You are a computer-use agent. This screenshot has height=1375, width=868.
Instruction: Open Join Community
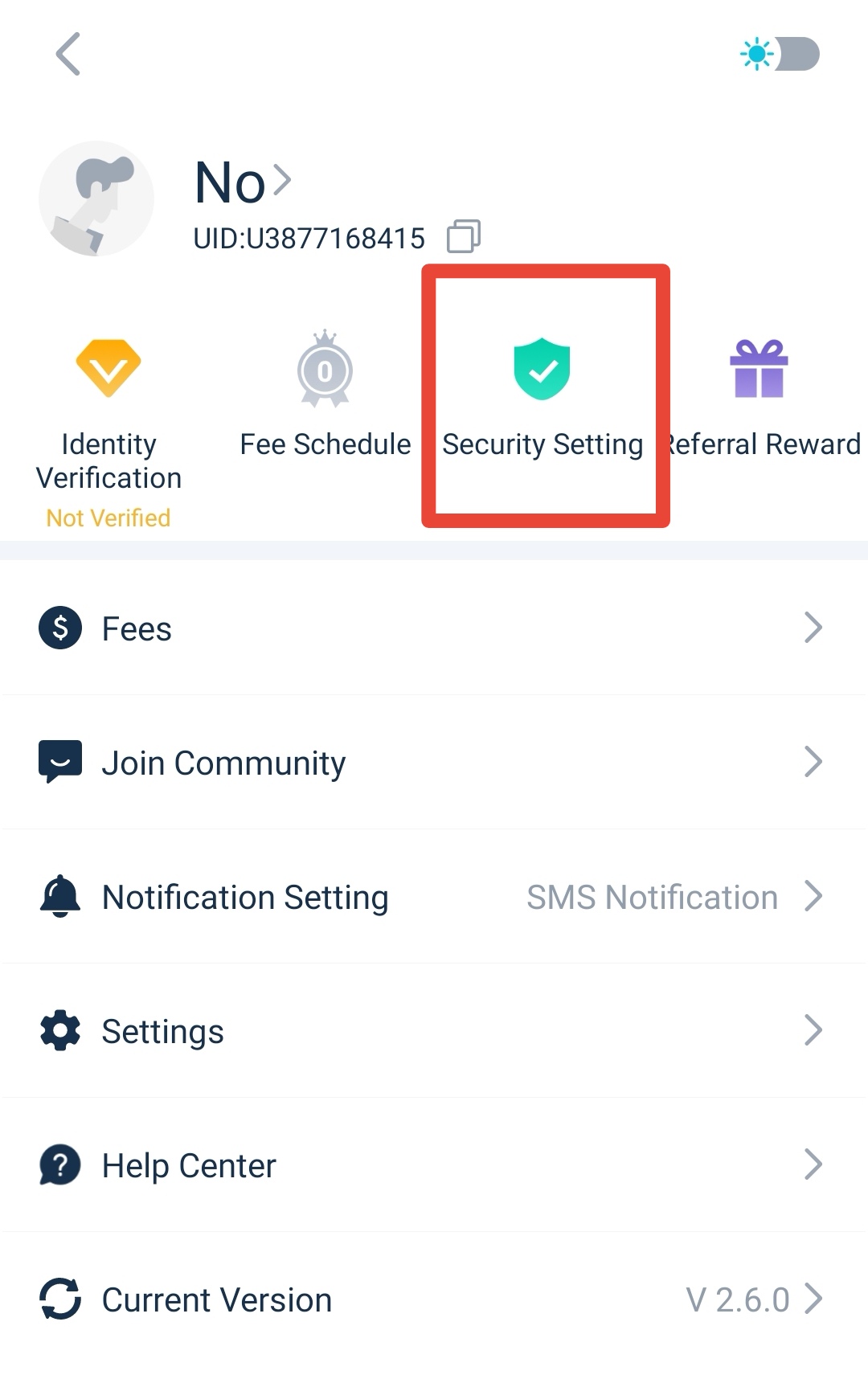(x=434, y=763)
